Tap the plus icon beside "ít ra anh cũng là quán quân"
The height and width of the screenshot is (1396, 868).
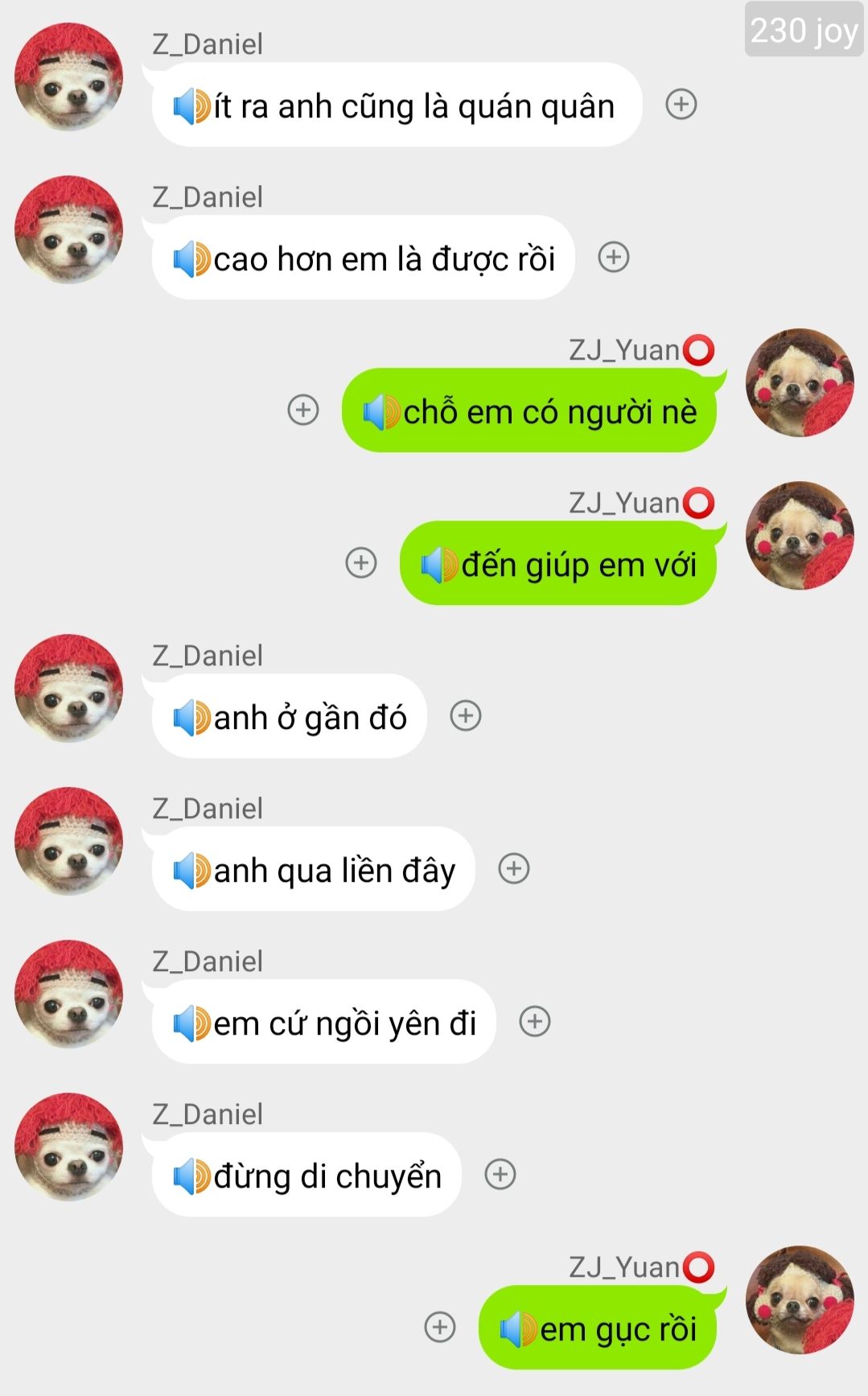[681, 105]
